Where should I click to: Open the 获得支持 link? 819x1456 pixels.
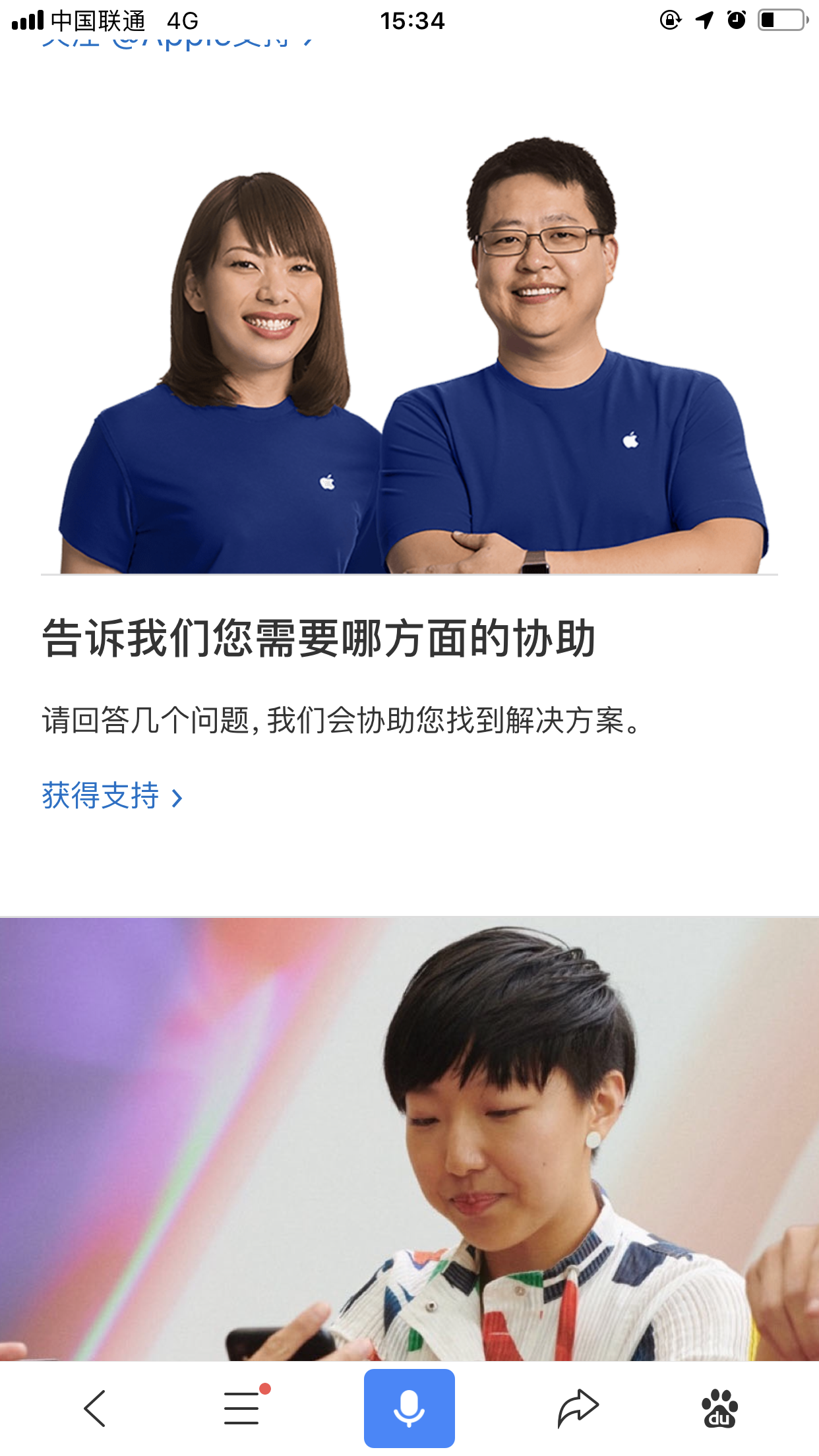pos(111,796)
